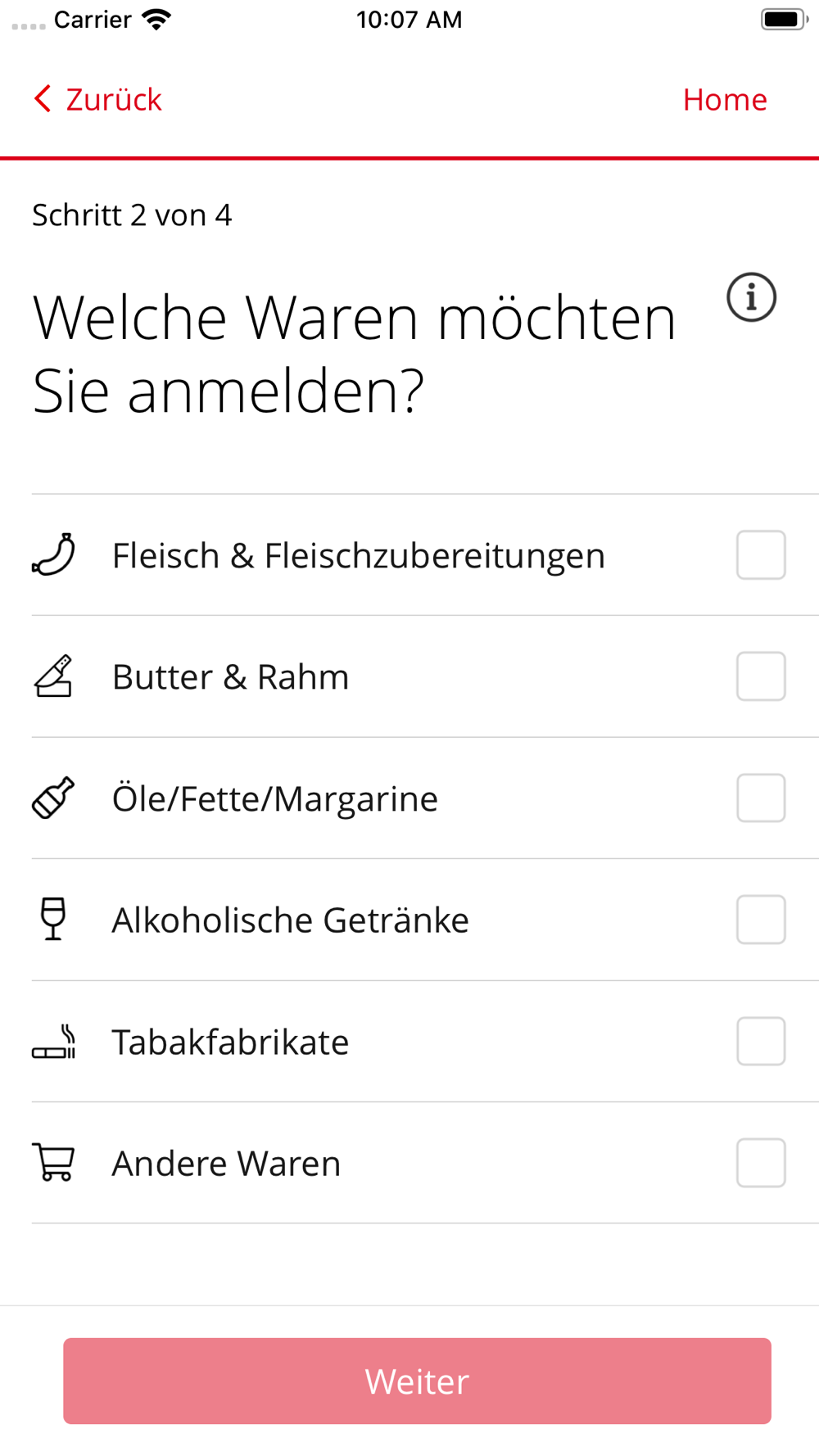Enable the Andere Waren checkbox
Image resolution: width=819 pixels, height=1456 pixels.
pos(761,1163)
